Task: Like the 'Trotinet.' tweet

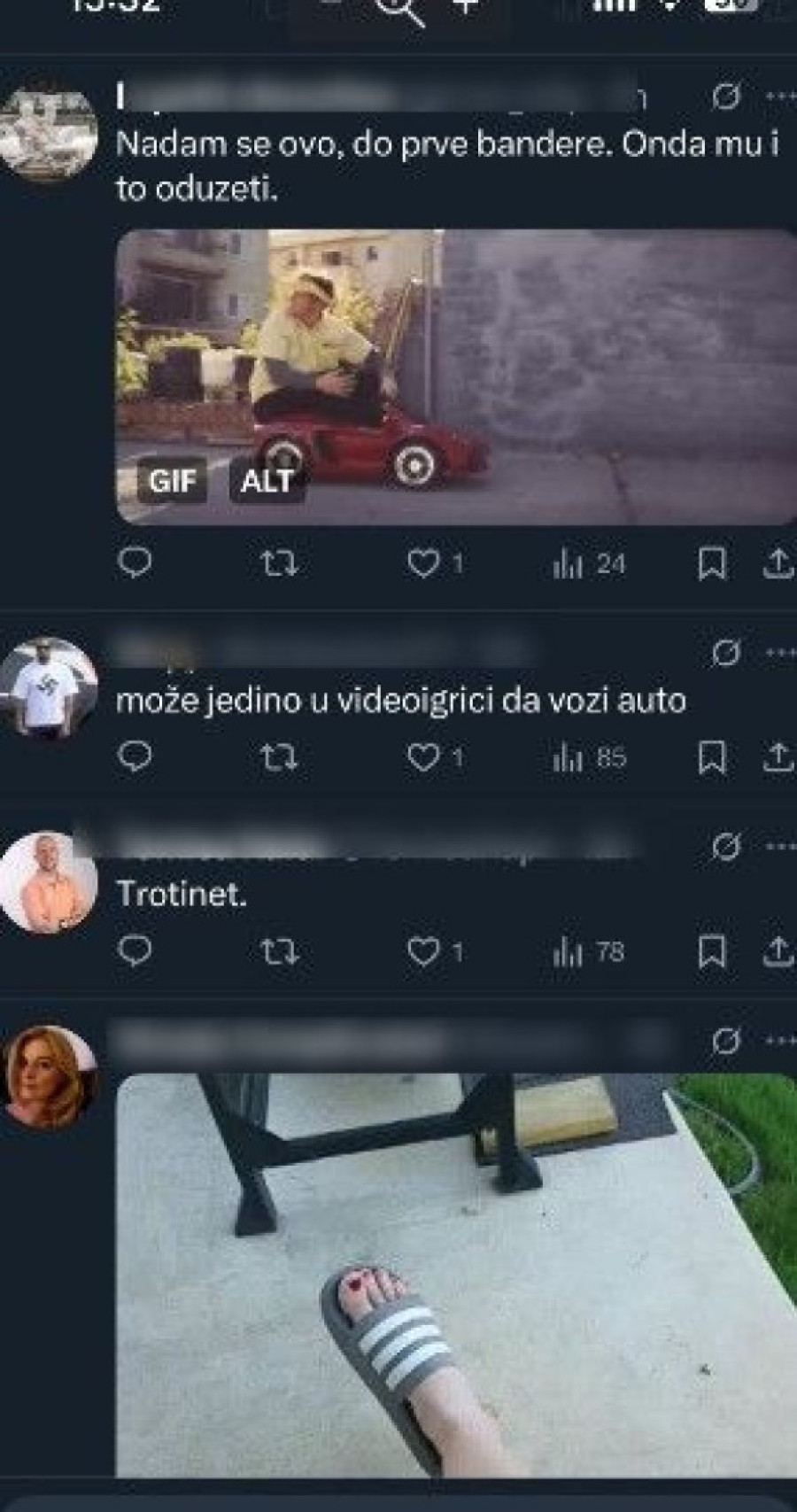Action: point(425,952)
